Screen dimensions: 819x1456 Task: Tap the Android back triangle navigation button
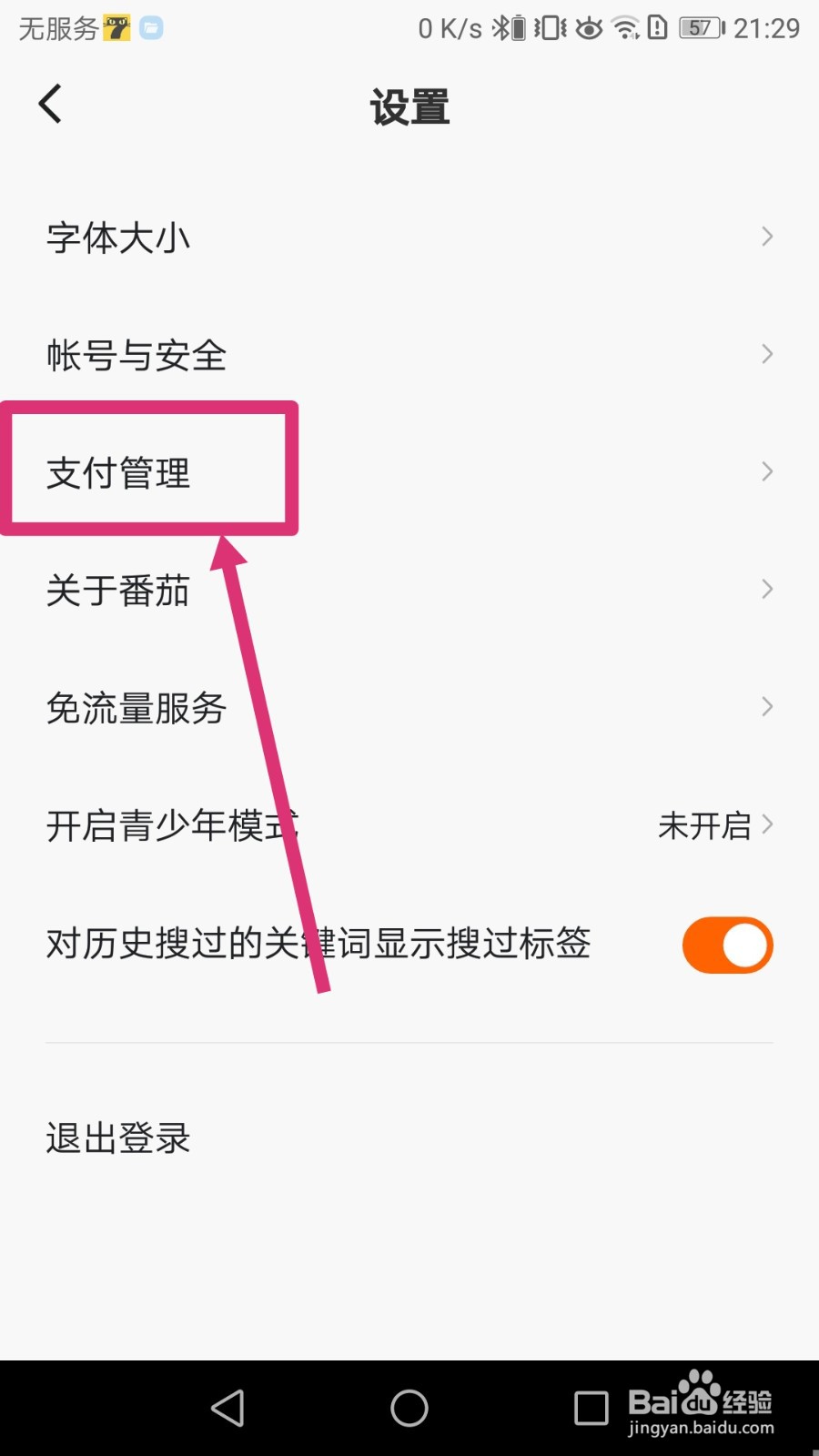pos(227,1407)
